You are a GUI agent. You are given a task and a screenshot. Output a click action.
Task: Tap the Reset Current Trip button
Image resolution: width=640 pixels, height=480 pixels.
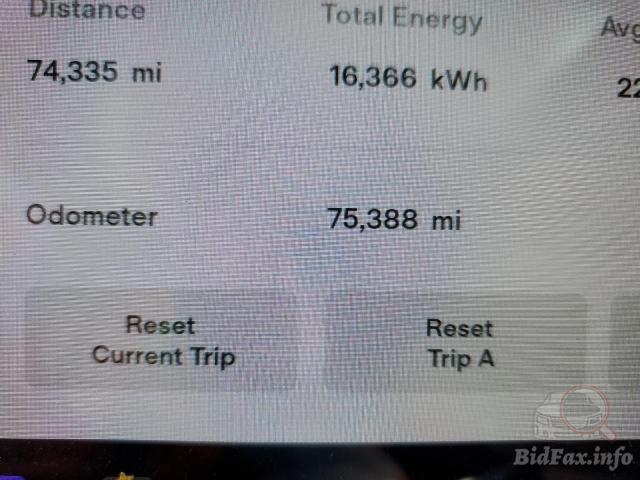pos(162,340)
